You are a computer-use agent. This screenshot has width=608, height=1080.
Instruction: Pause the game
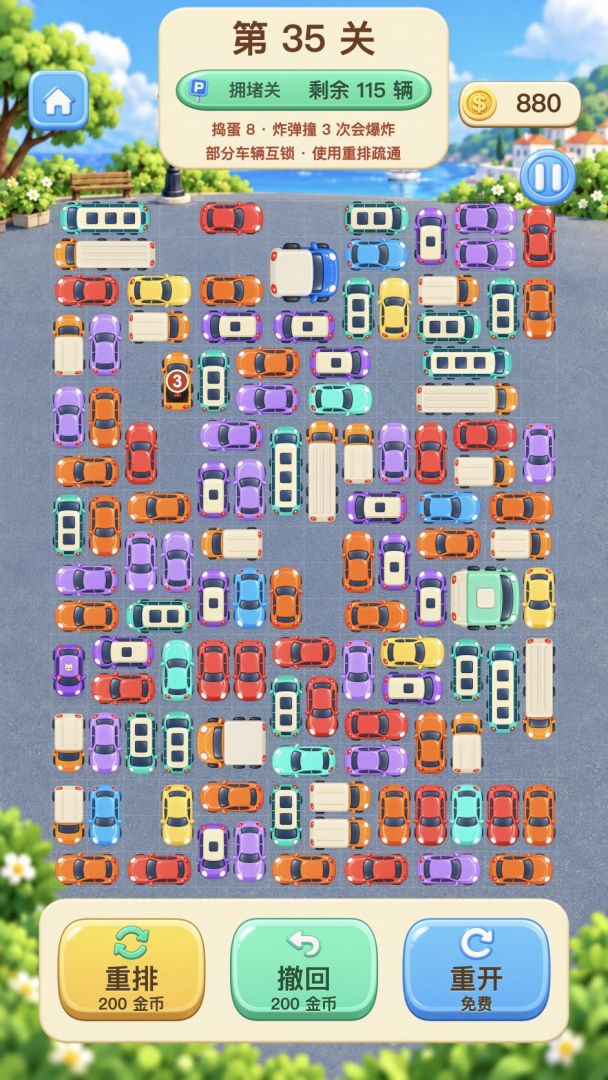547,177
